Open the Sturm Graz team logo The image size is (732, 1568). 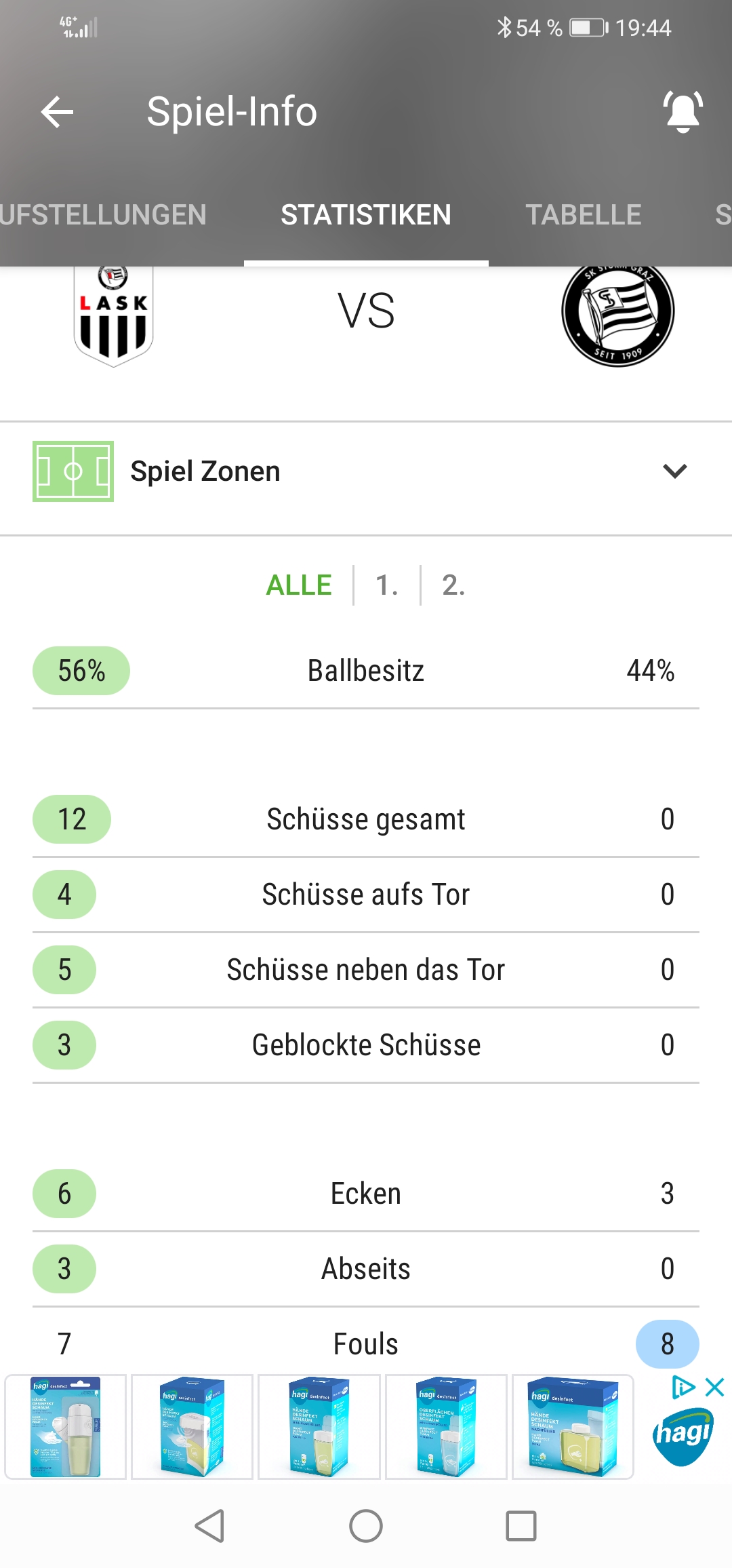617,315
